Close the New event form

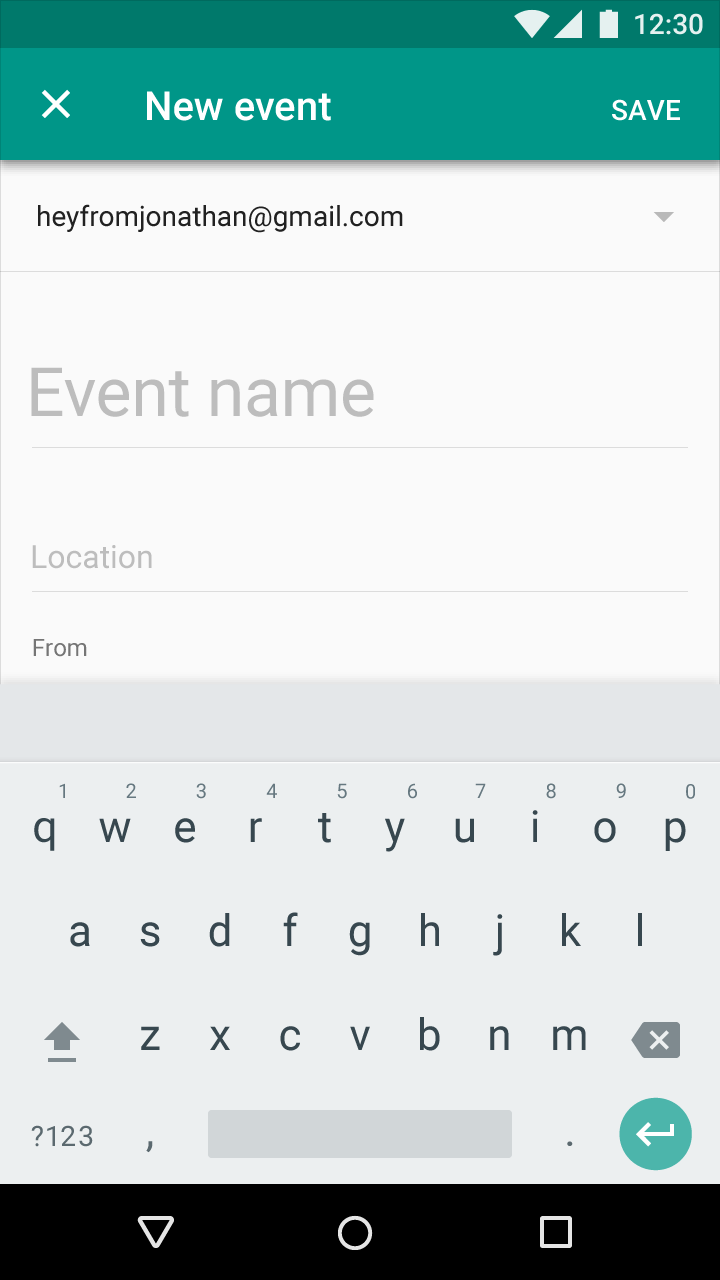tap(56, 104)
